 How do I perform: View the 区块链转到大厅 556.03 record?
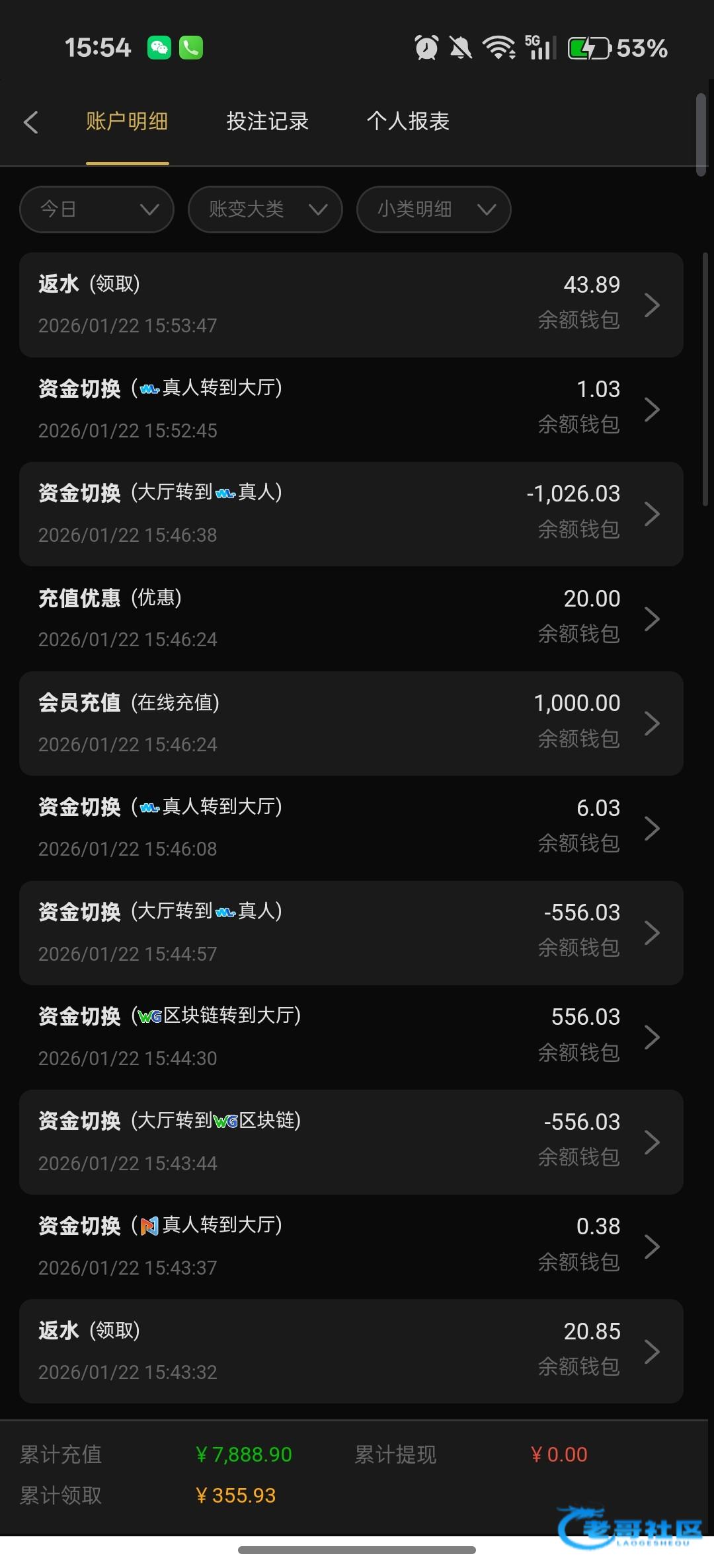click(x=350, y=1037)
